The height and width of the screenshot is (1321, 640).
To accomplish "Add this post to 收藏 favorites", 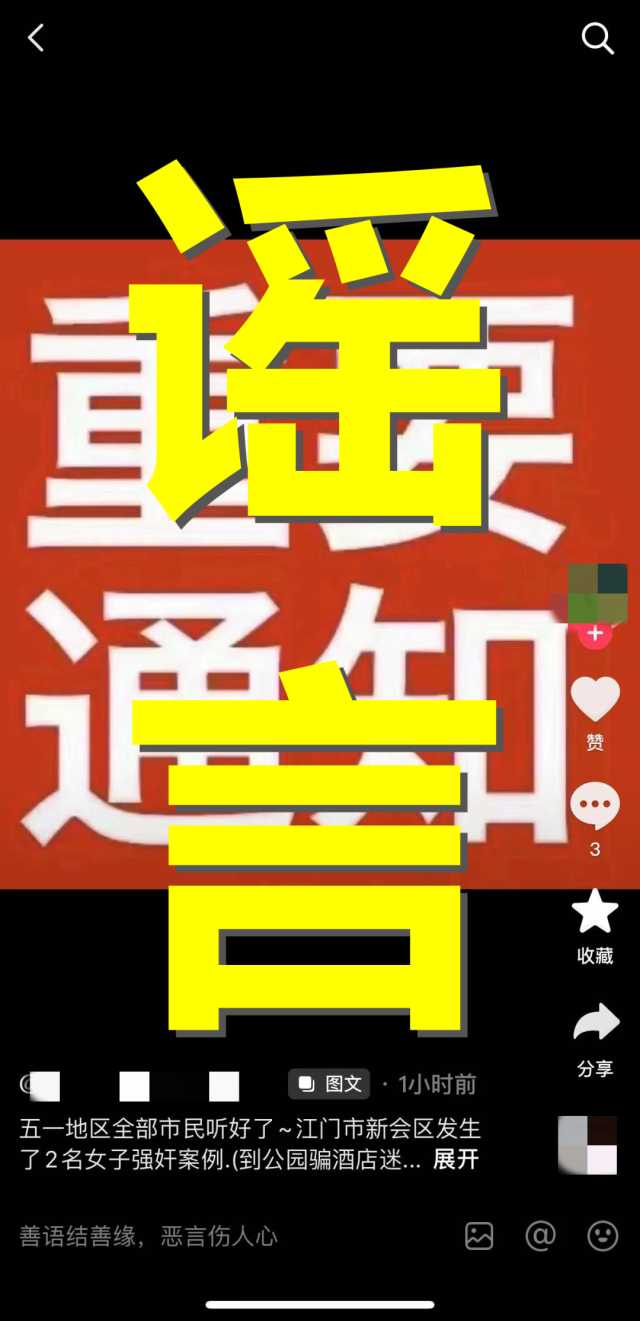I will pyautogui.click(x=595, y=912).
